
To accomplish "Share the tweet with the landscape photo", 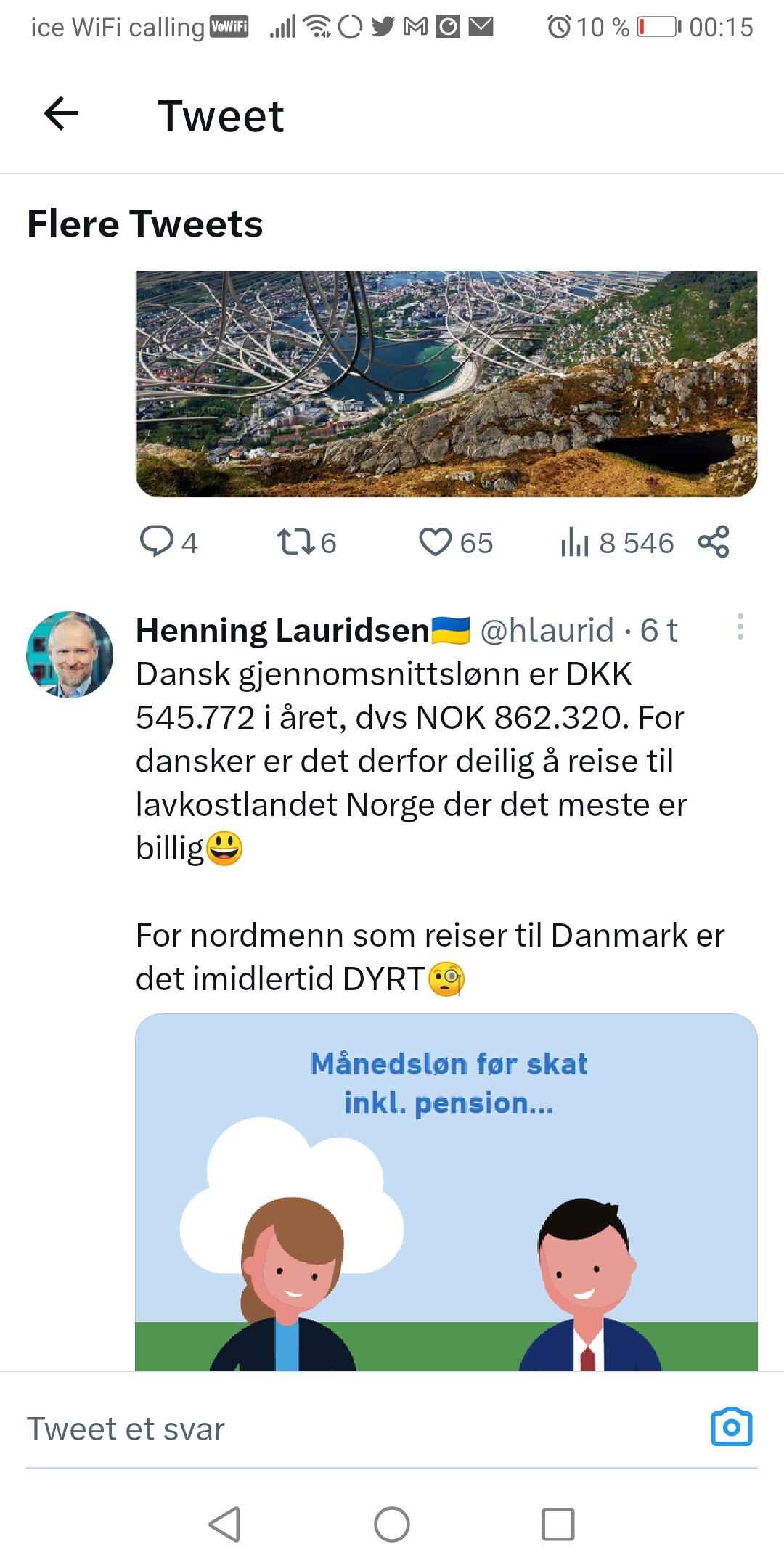I will (x=714, y=542).
